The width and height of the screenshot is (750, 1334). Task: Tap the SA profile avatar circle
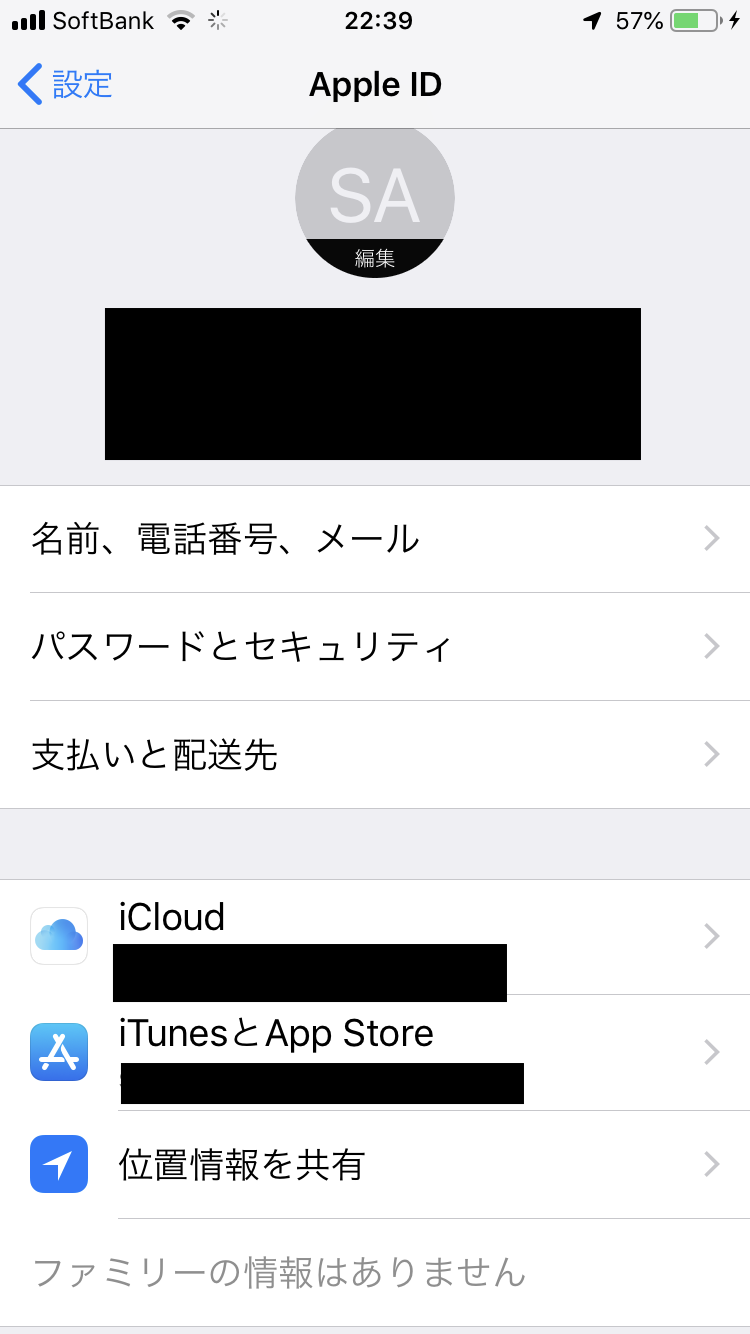coord(375,197)
